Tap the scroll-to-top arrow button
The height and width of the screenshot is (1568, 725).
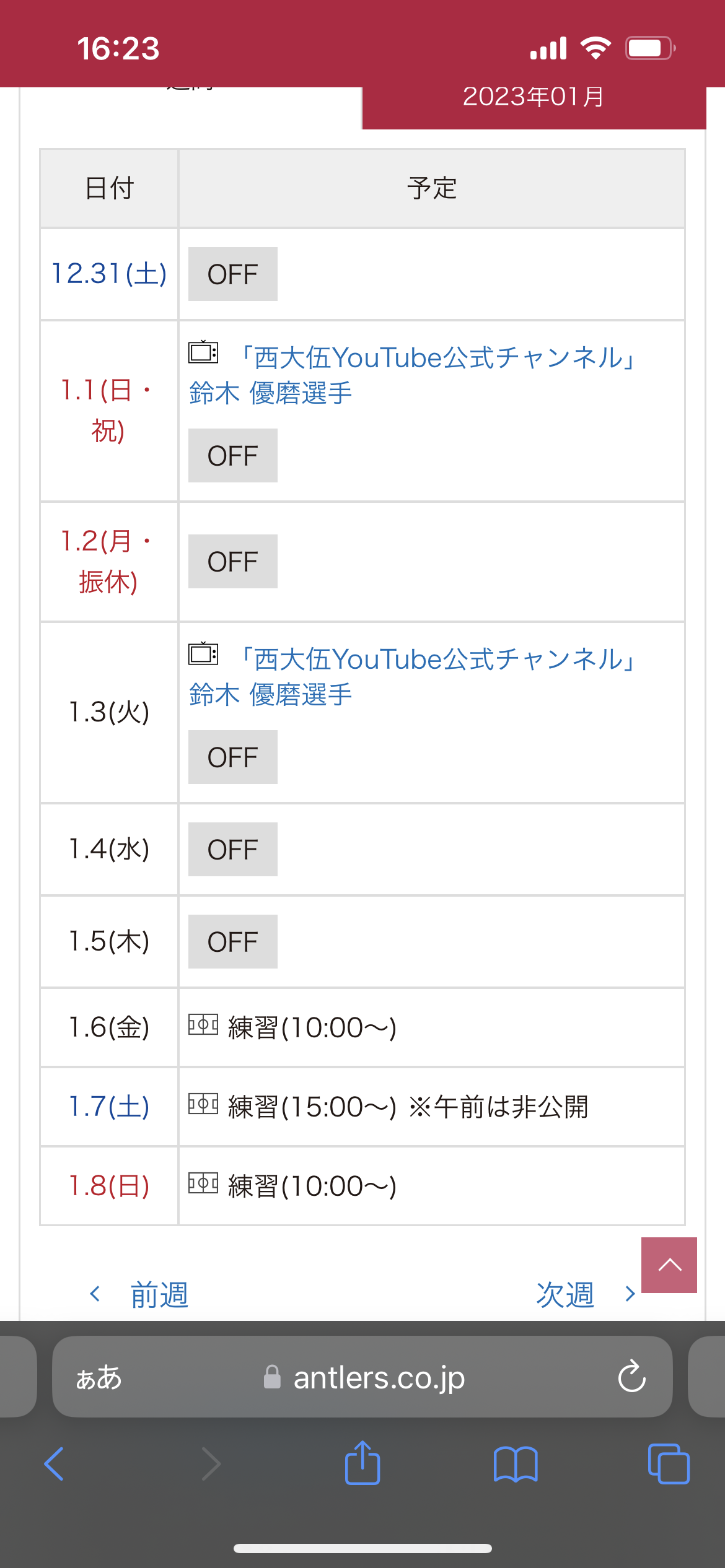(669, 1265)
